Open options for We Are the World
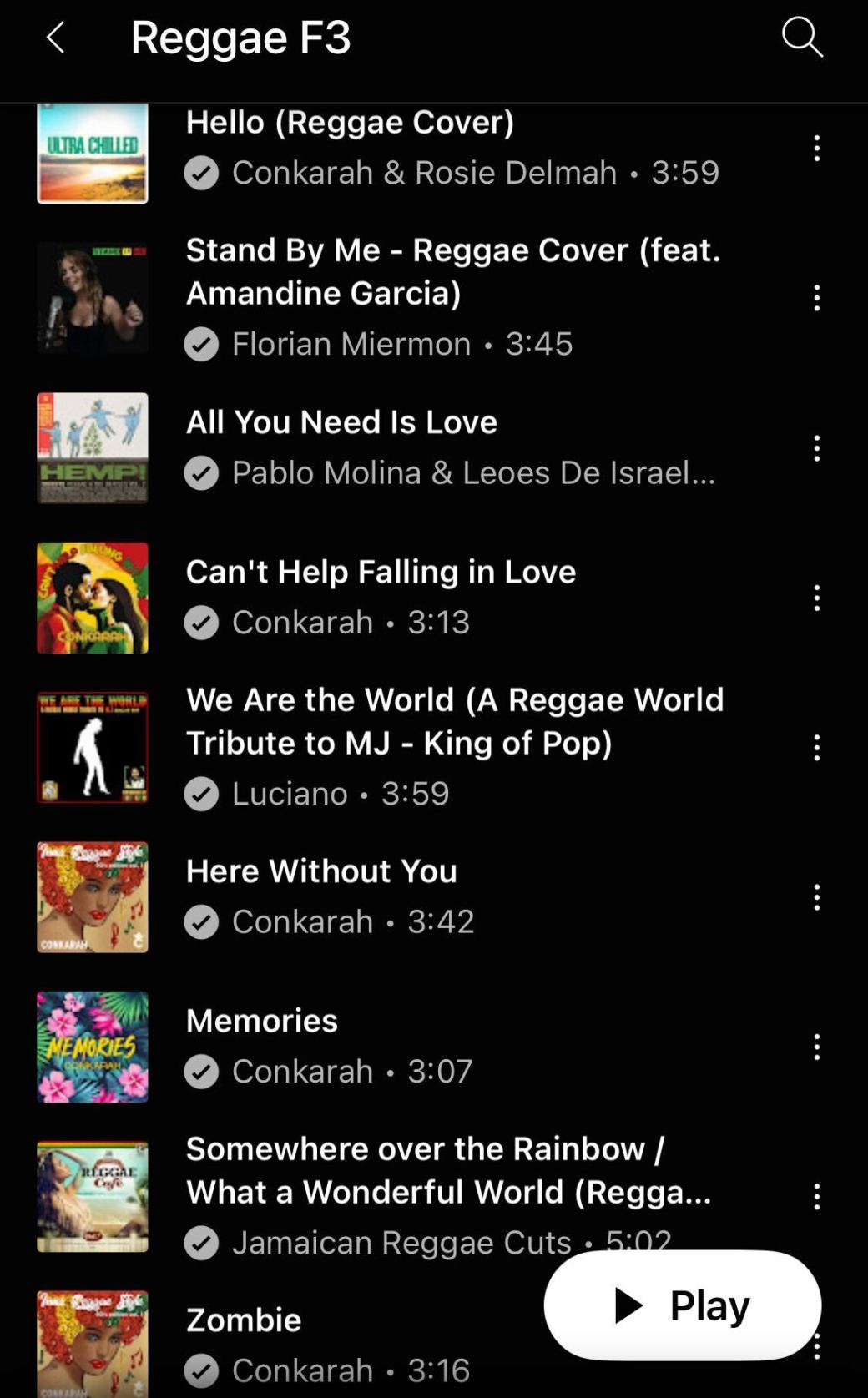This screenshot has width=868, height=1398. pyautogui.click(x=816, y=747)
